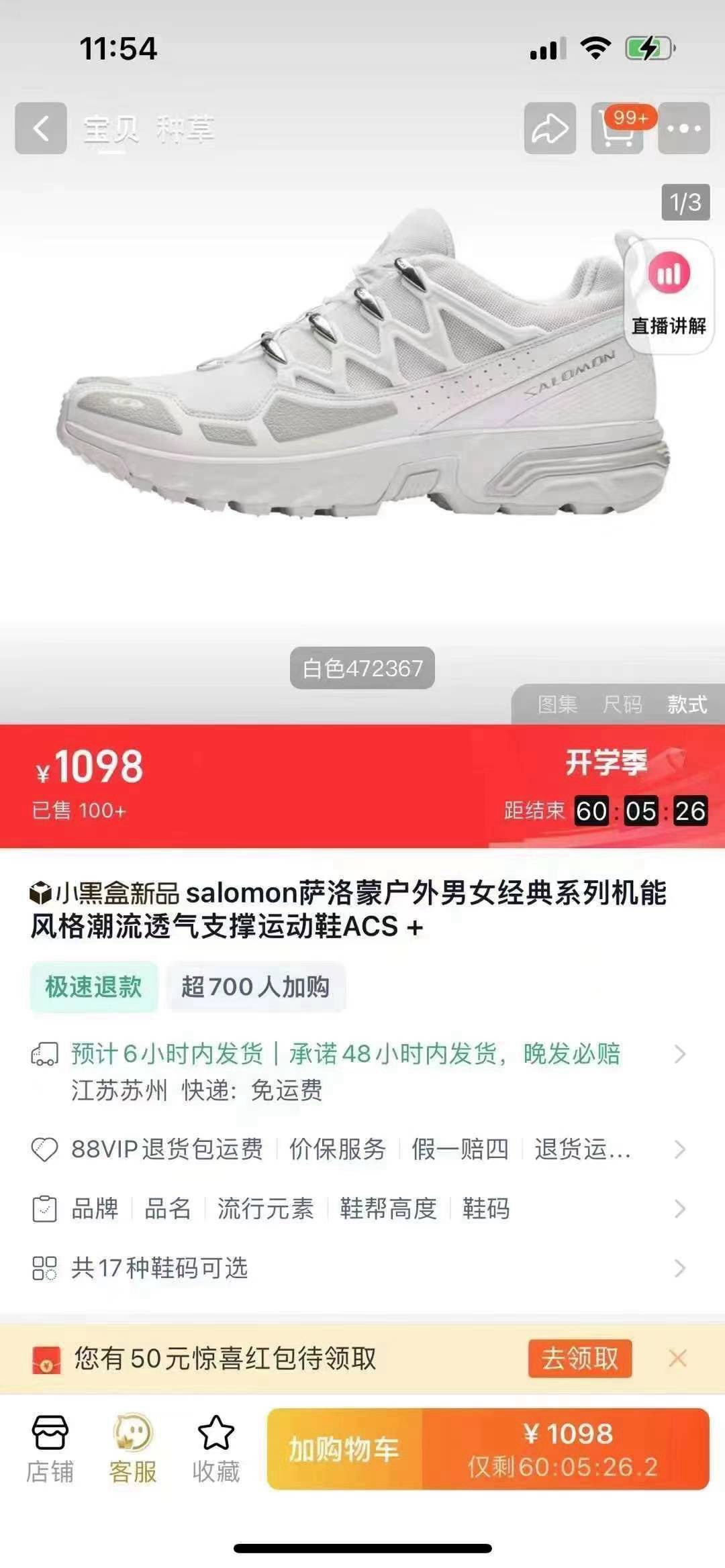Switch to the 种草 tab
Screen dimensions: 725x1568
tap(185, 128)
